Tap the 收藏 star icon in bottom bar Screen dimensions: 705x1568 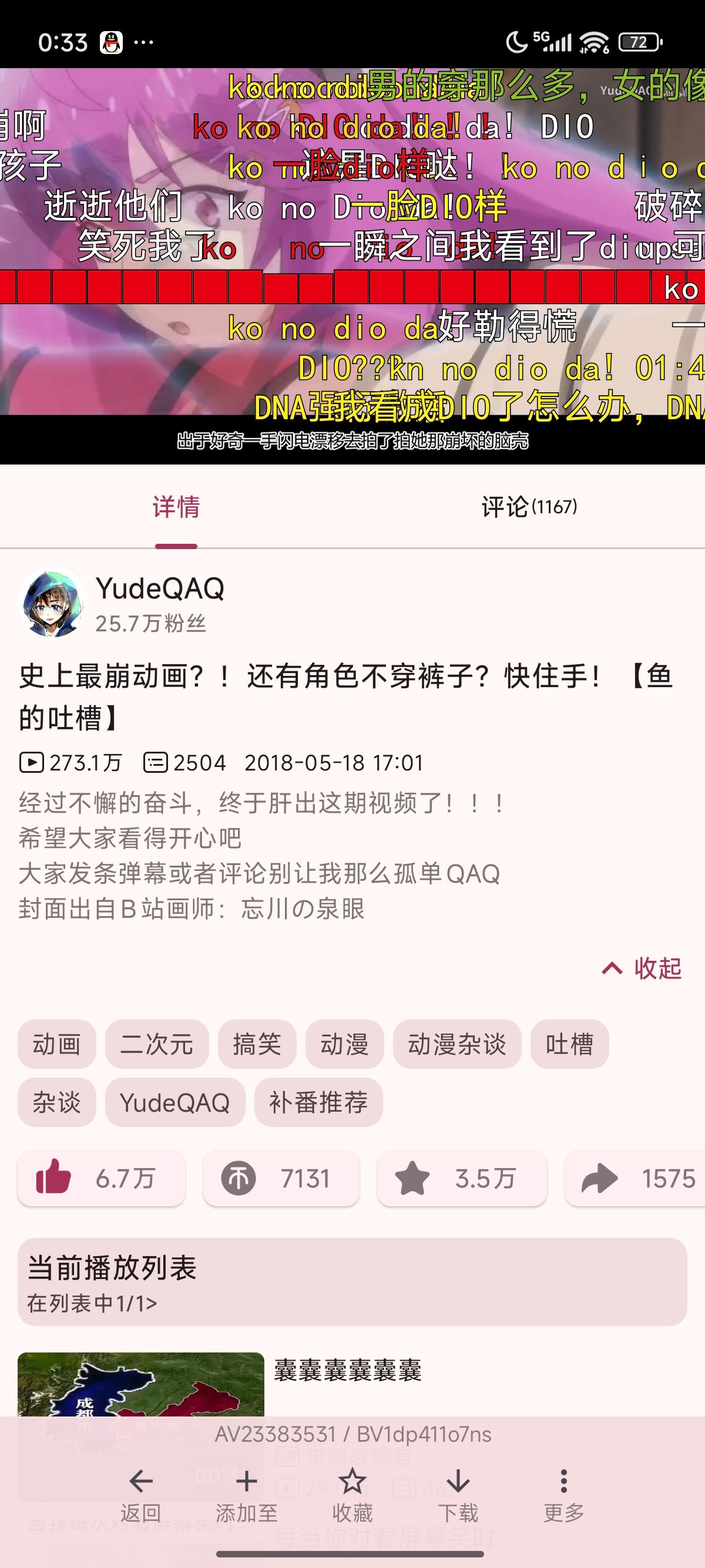point(351,1482)
